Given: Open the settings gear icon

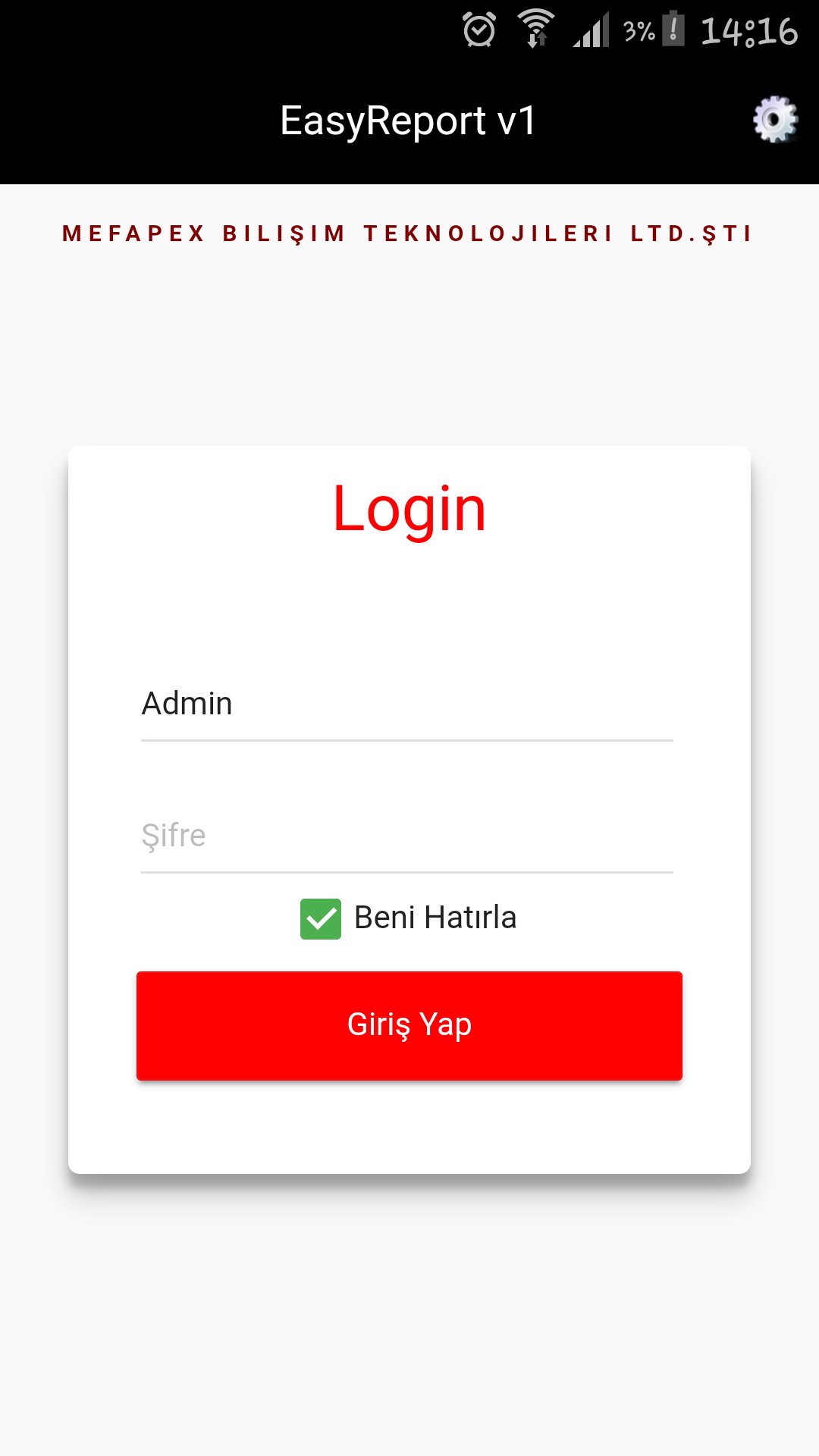Looking at the screenshot, I should pyautogui.click(x=774, y=119).
